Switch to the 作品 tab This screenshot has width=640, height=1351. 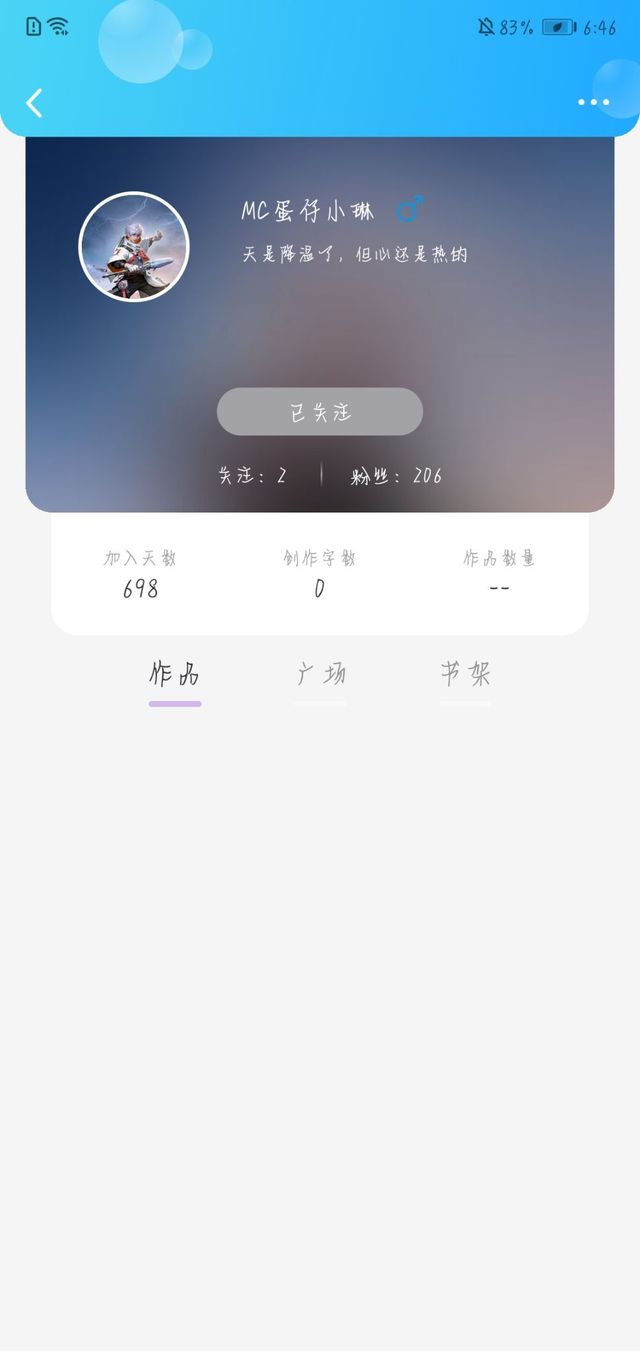point(175,676)
